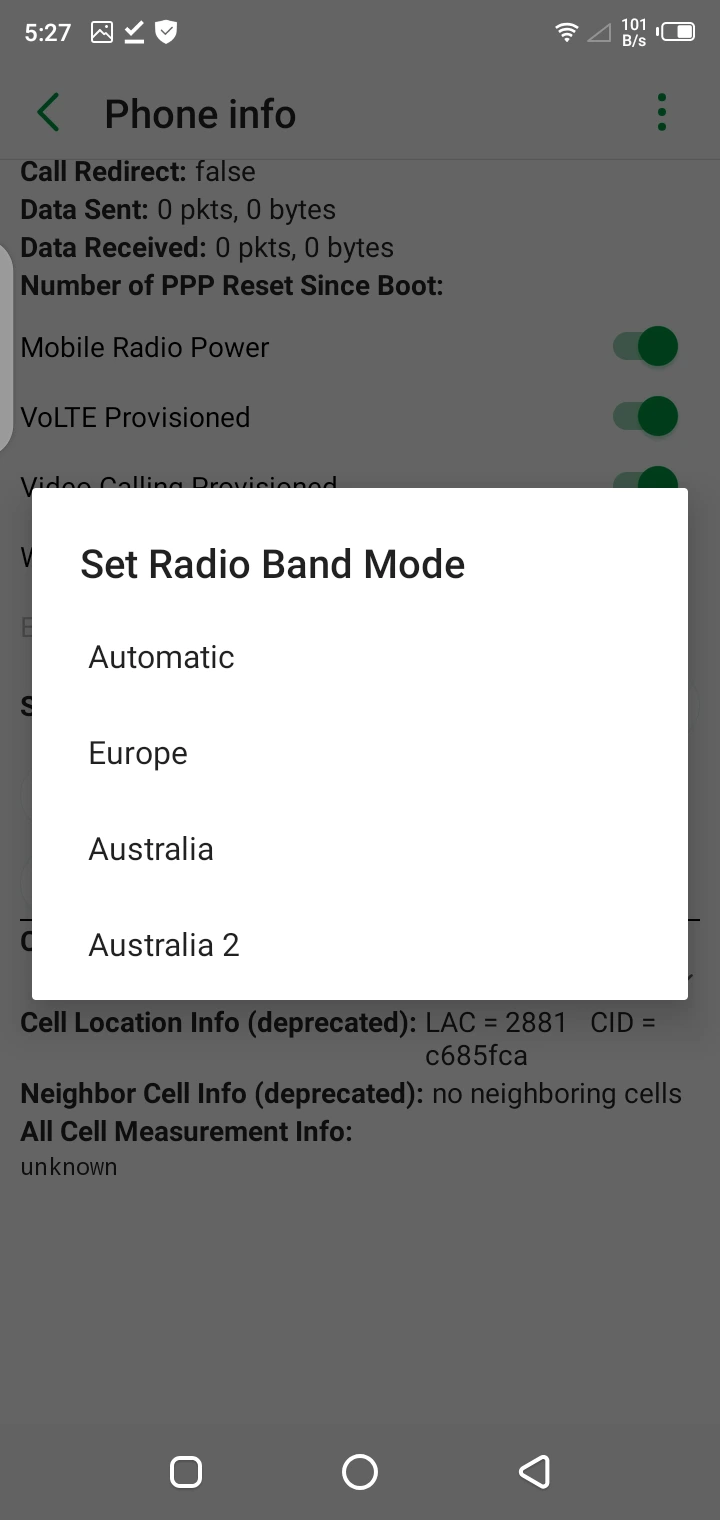Viewport: 720px width, 1520px height.
Task: Choose Europe band mode
Action: click(x=137, y=753)
